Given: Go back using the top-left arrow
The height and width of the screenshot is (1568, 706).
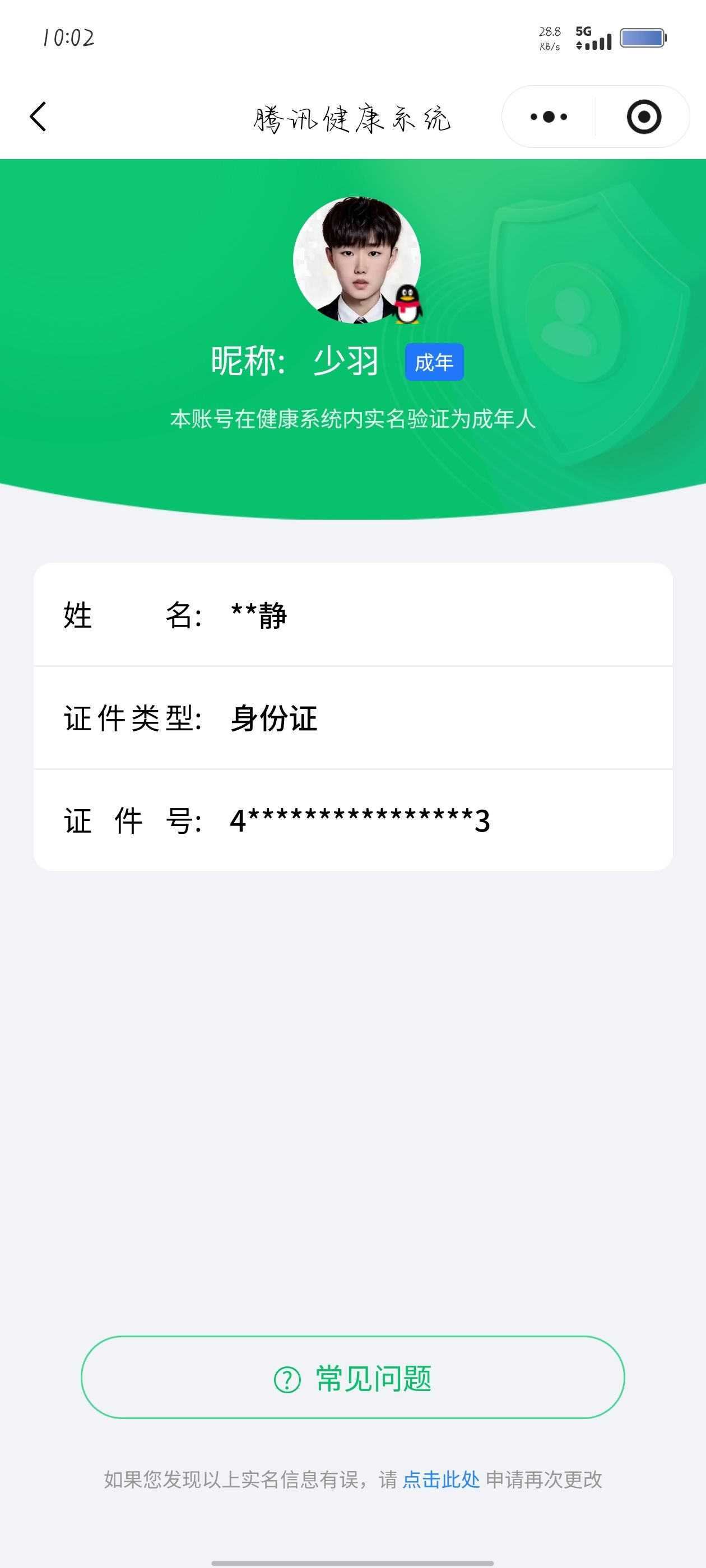Looking at the screenshot, I should (38, 116).
